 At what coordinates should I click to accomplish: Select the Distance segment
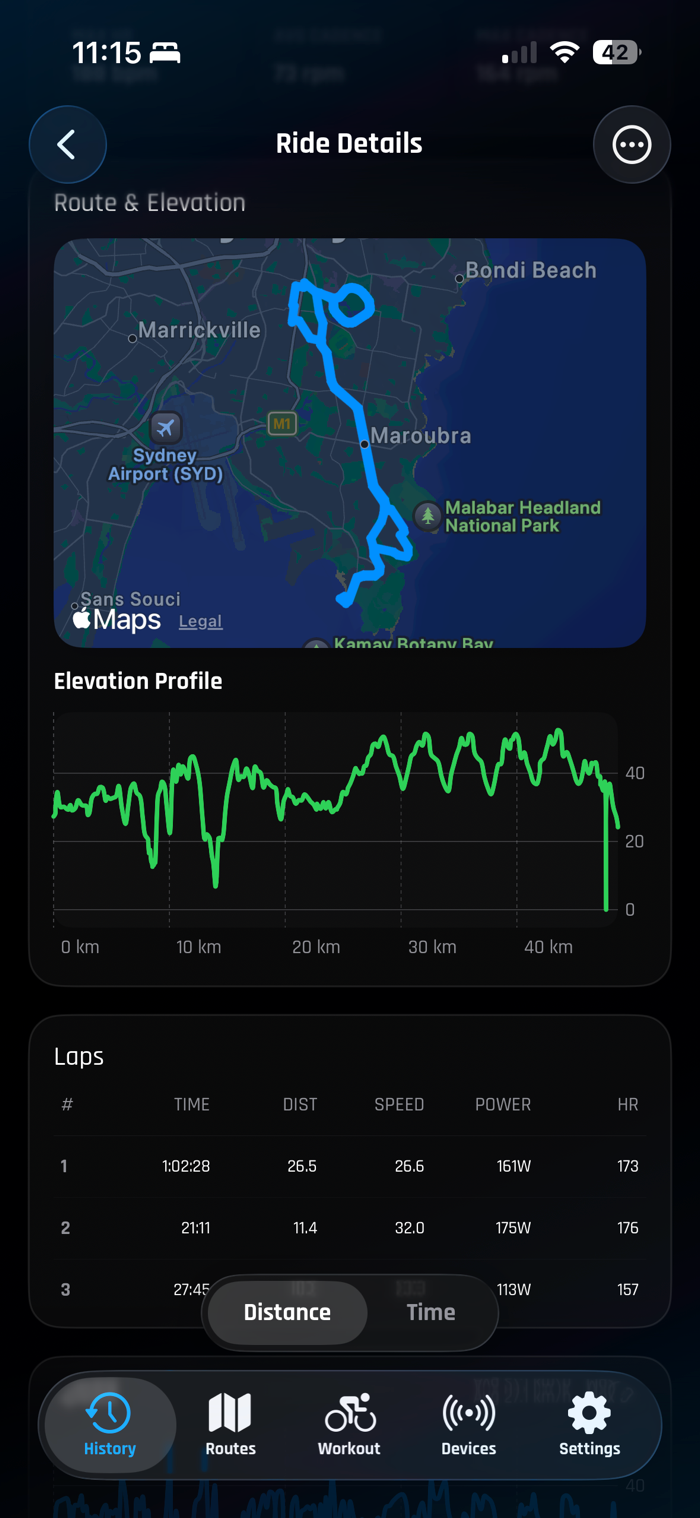click(x=287, y=1312)
